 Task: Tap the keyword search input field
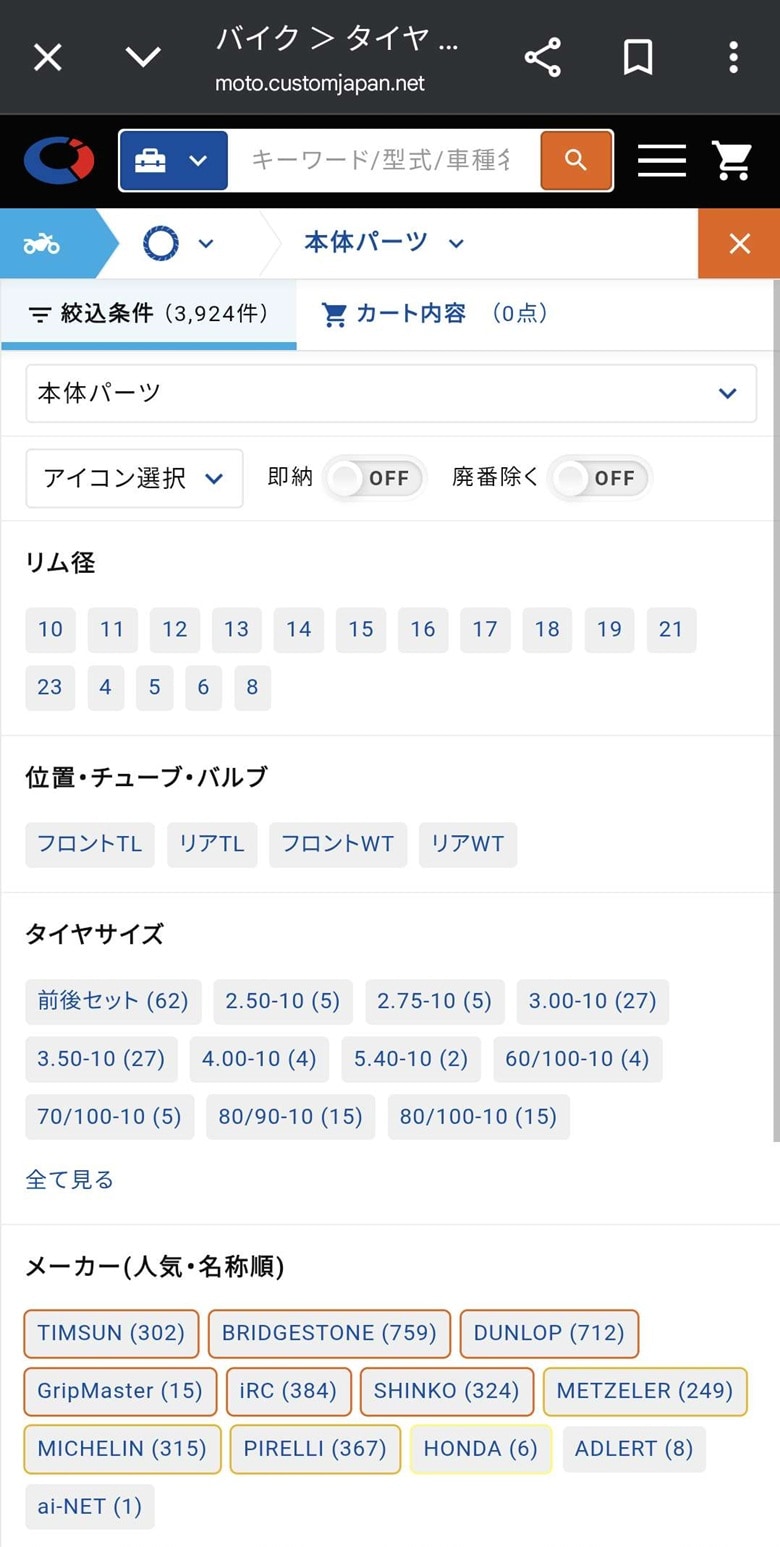click(380, 160)
